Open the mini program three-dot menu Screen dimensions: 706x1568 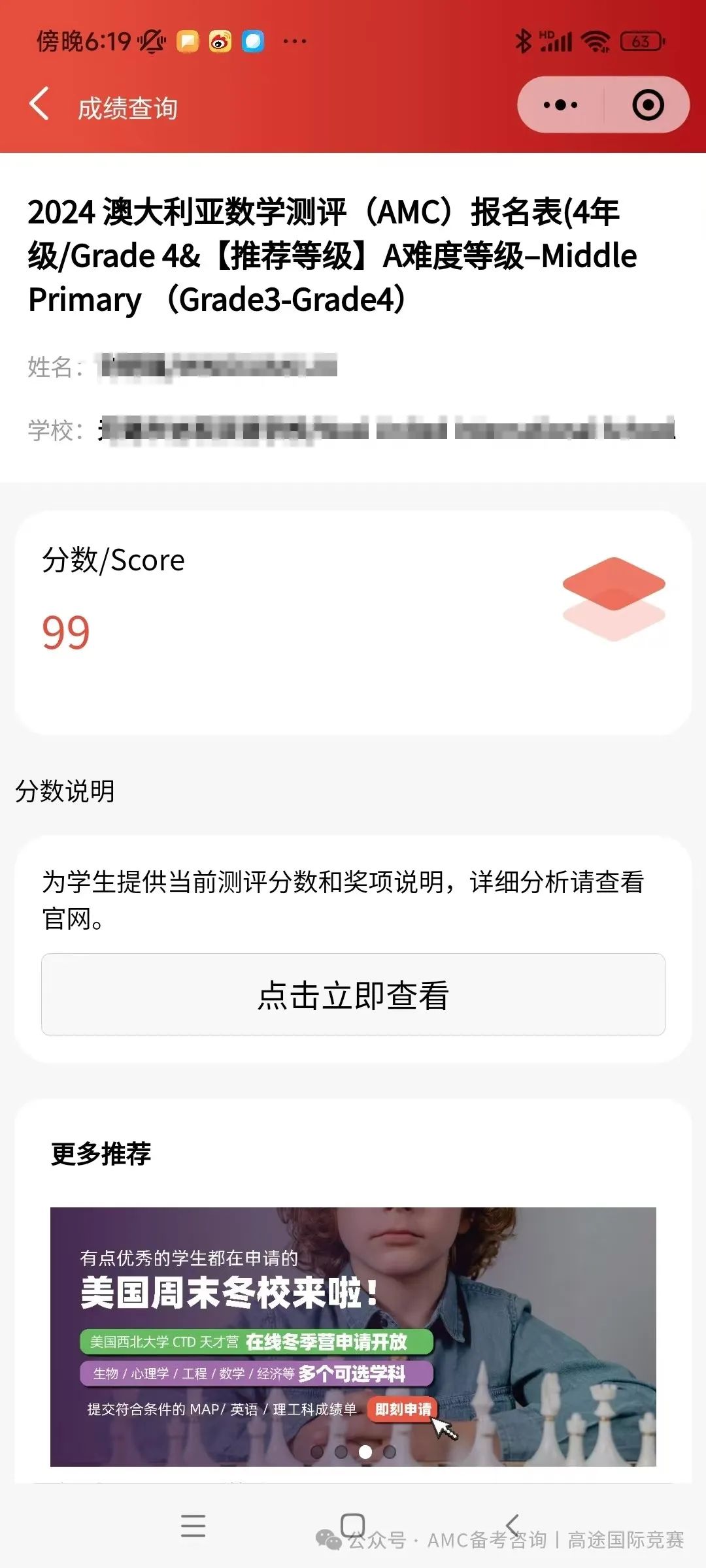point(561,105)
